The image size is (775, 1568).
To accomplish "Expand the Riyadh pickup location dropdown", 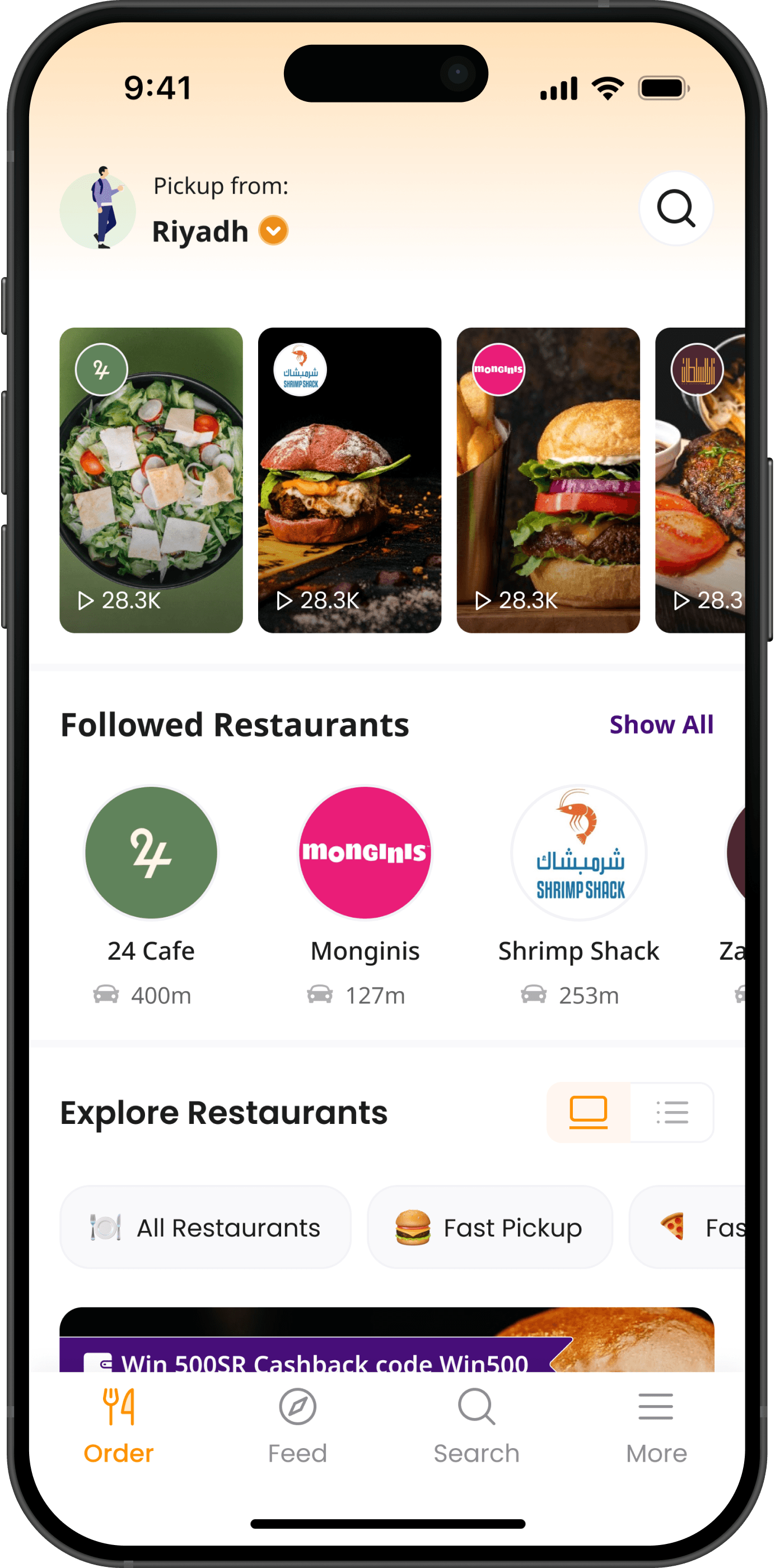I will point(273,231).
